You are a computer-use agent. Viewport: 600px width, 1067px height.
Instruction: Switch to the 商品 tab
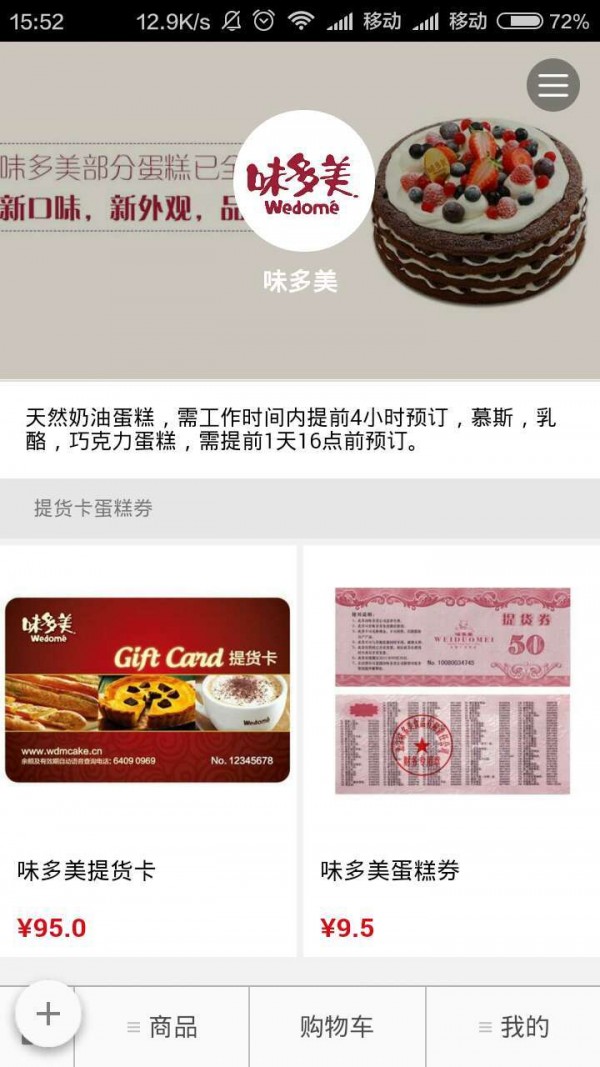[162, 1027]
